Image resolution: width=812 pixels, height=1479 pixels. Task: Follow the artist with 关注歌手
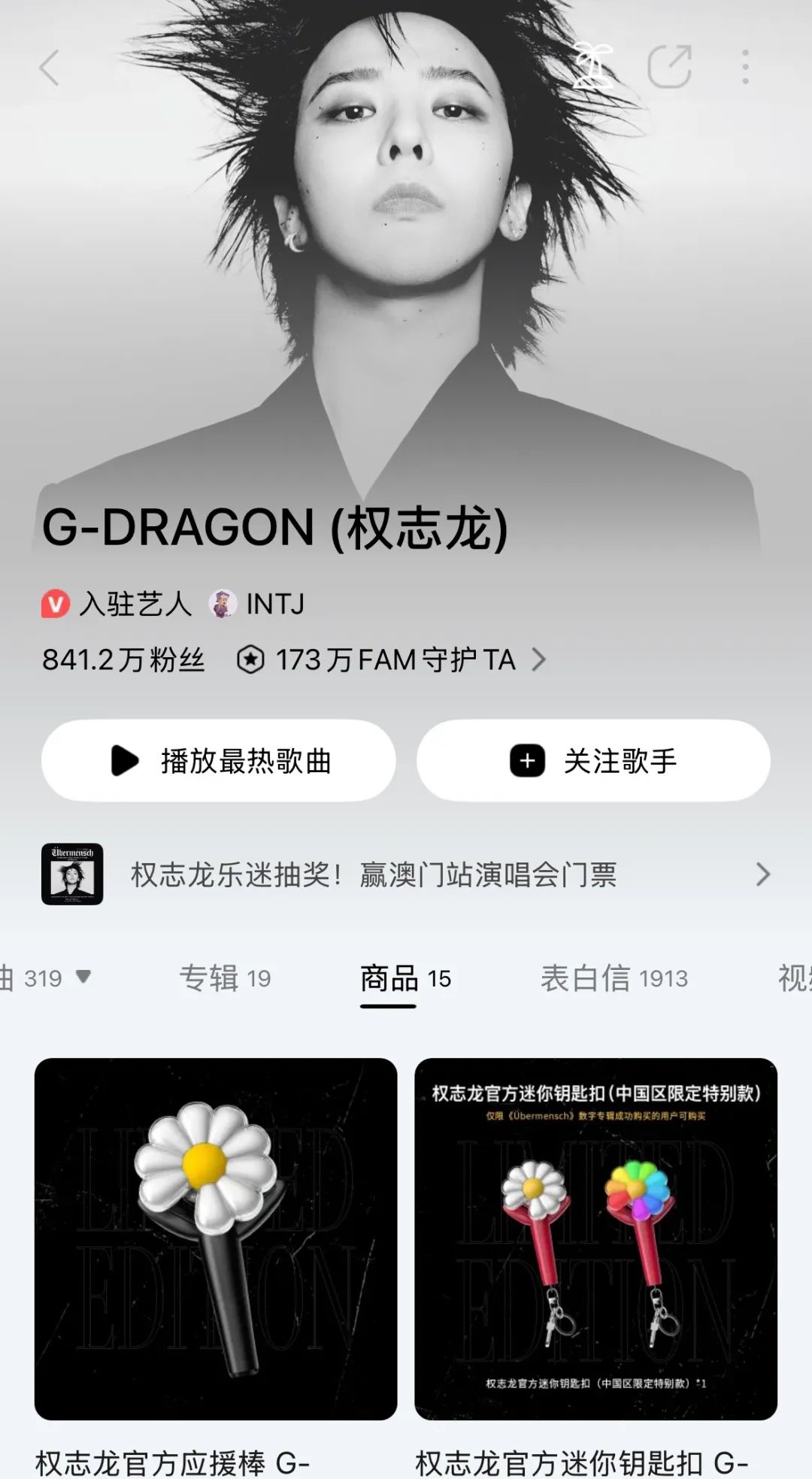pos(593,760)
